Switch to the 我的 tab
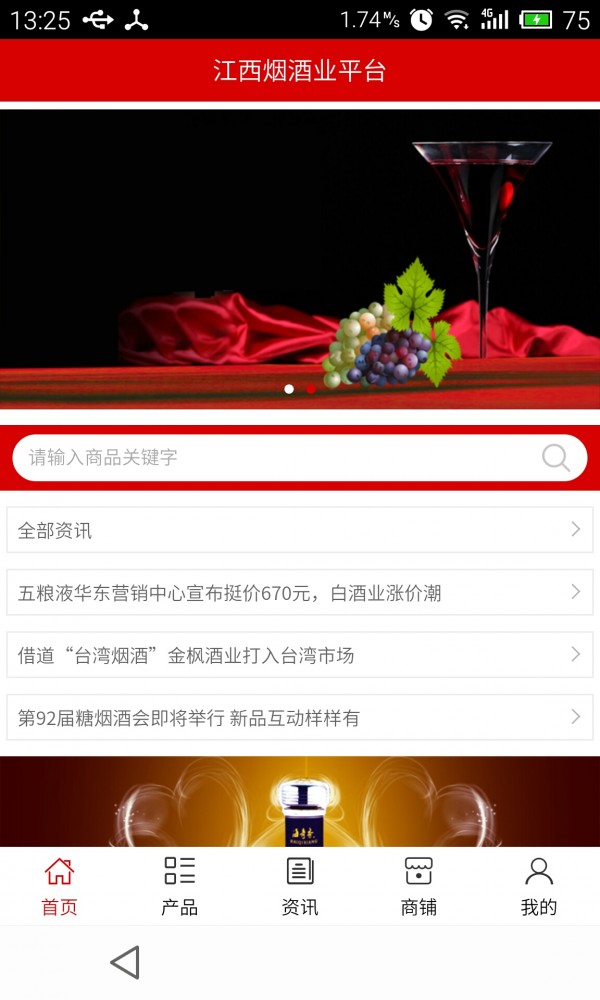The image size is (600, 1000). point(539,887)
